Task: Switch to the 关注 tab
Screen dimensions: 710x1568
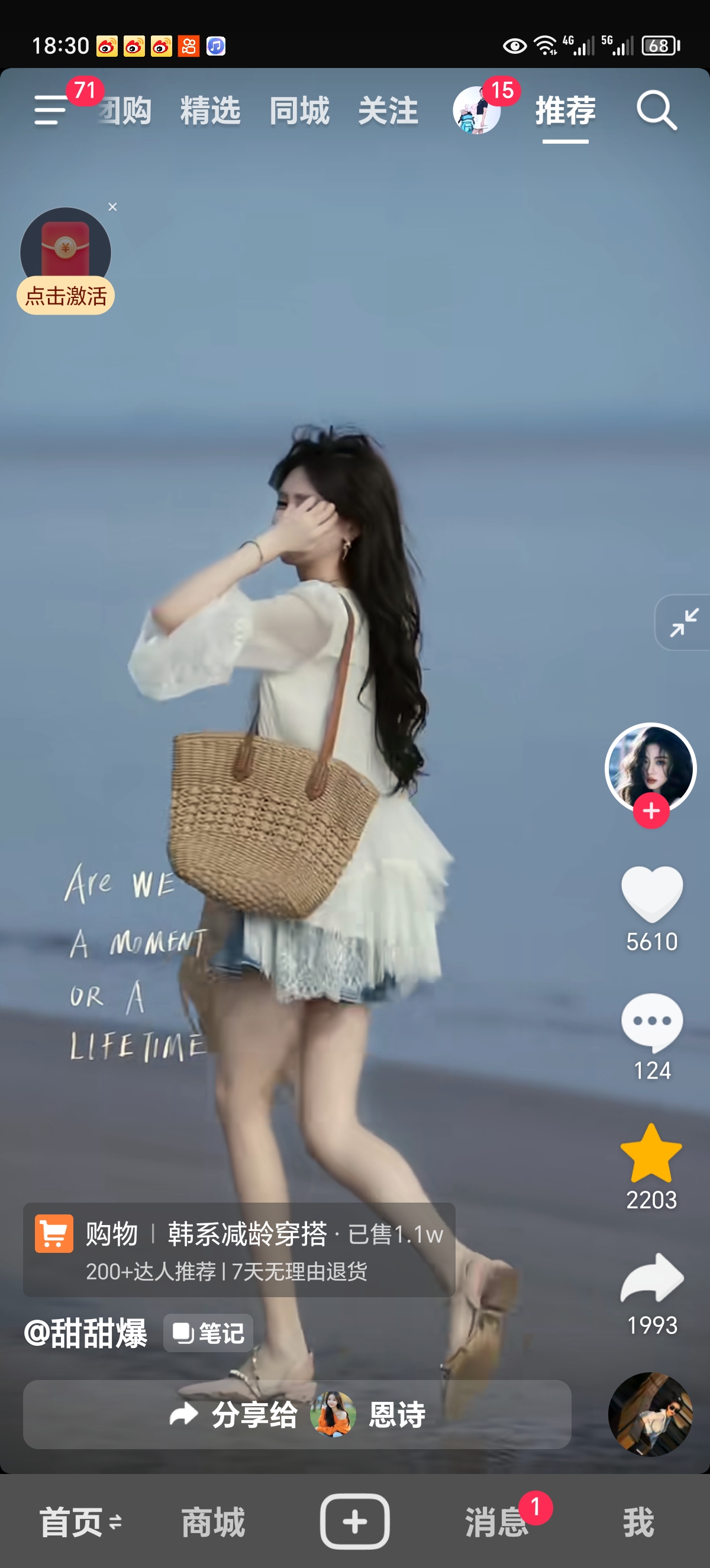Action: pos(388,111)
